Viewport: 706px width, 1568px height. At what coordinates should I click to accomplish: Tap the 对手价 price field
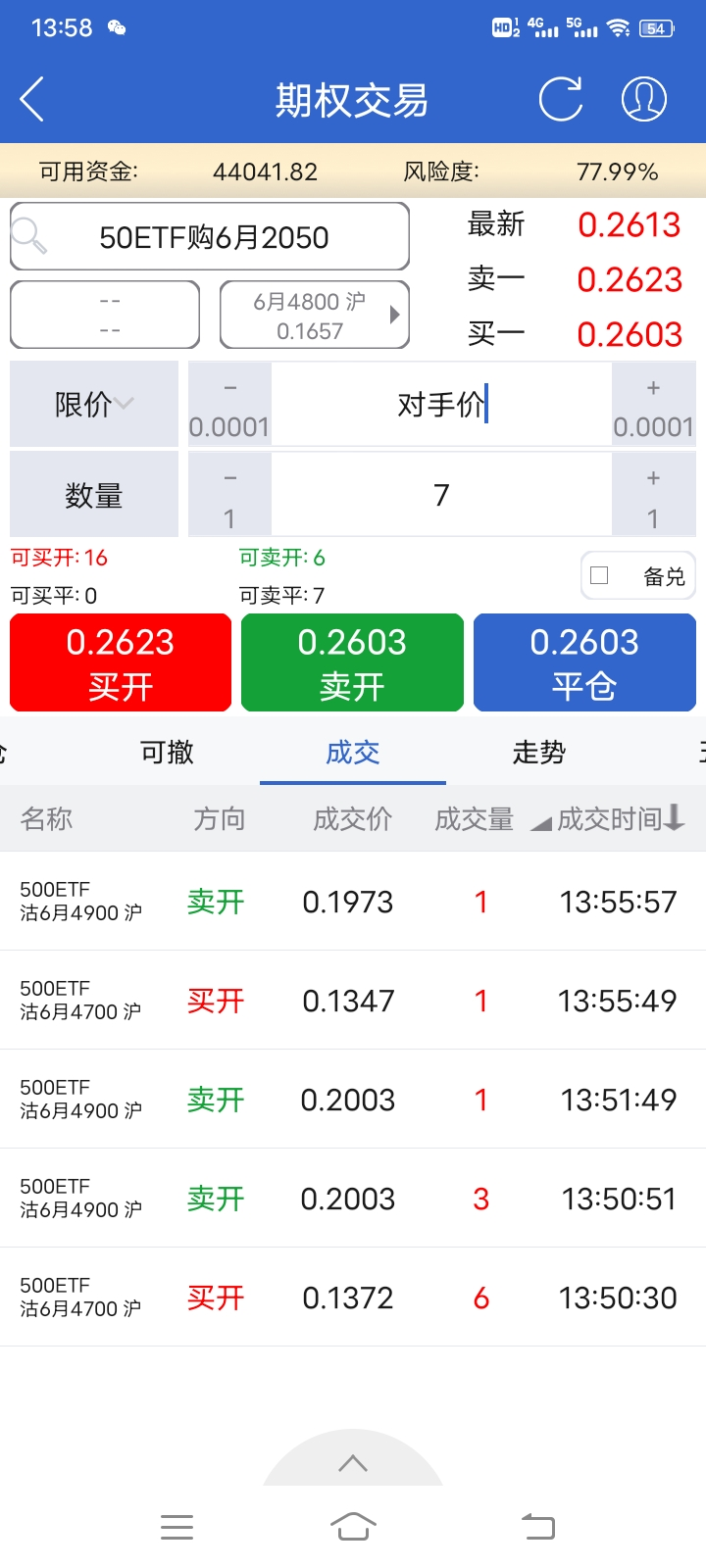441,404
